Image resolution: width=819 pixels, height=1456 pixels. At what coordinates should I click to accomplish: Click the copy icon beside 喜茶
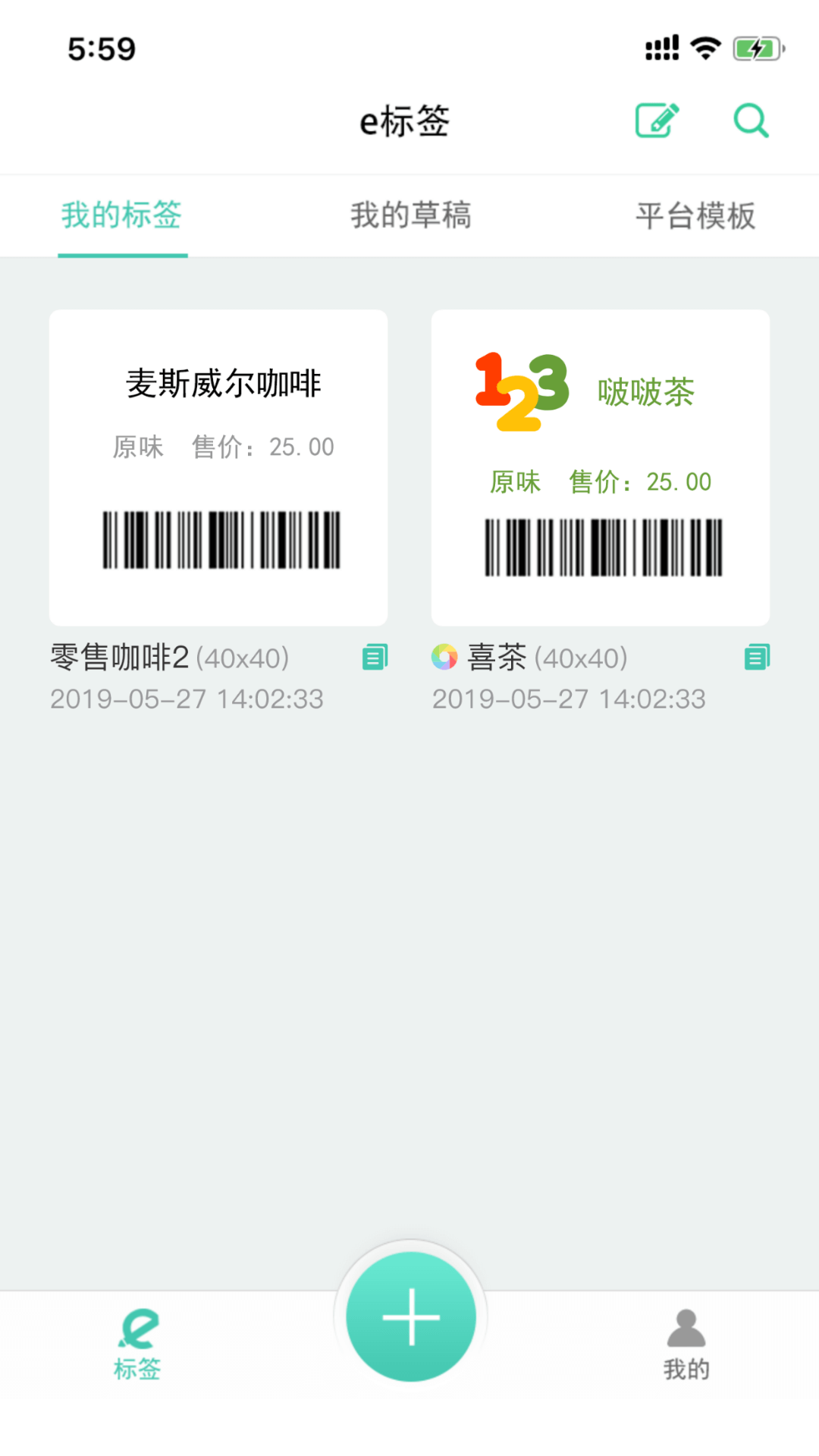click(x=757, y=657)
